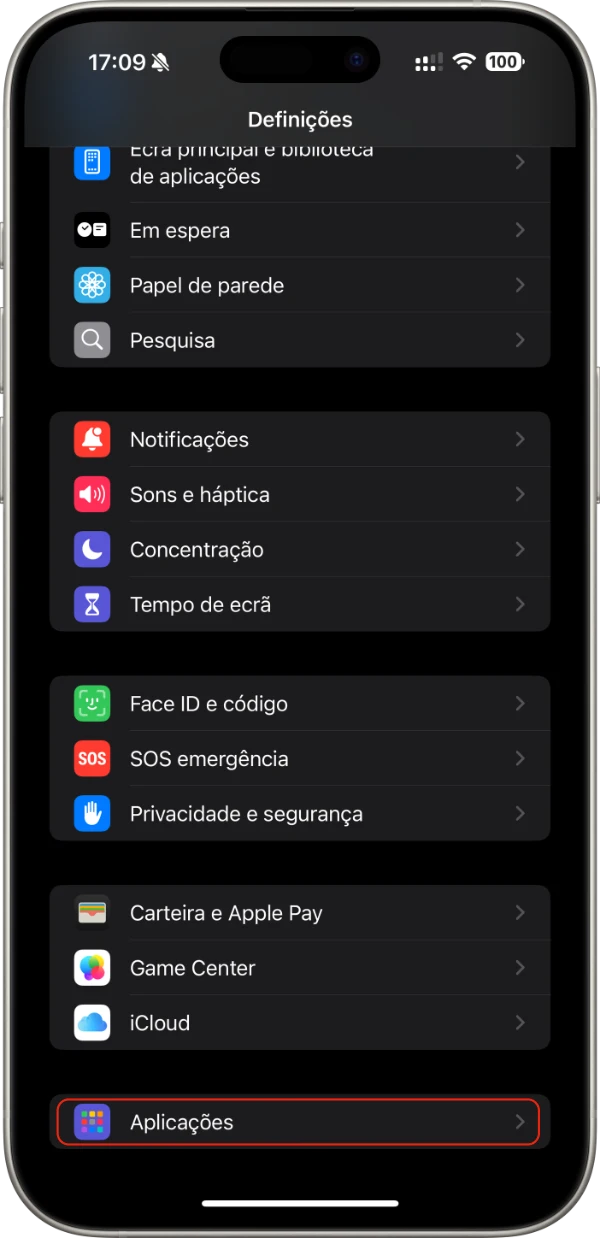
Task: Select the Game Center row
Action: (300, 967)
